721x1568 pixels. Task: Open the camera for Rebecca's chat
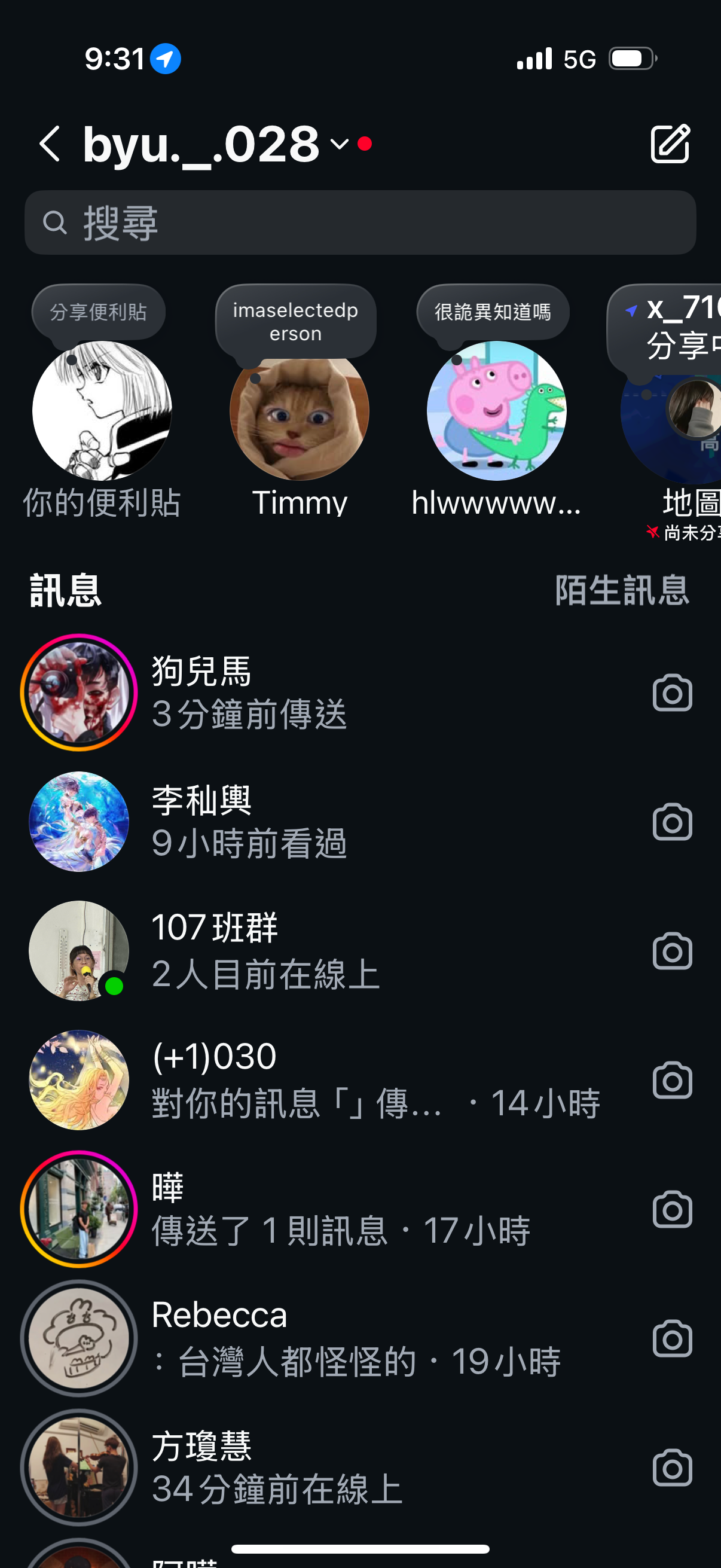673,1338
